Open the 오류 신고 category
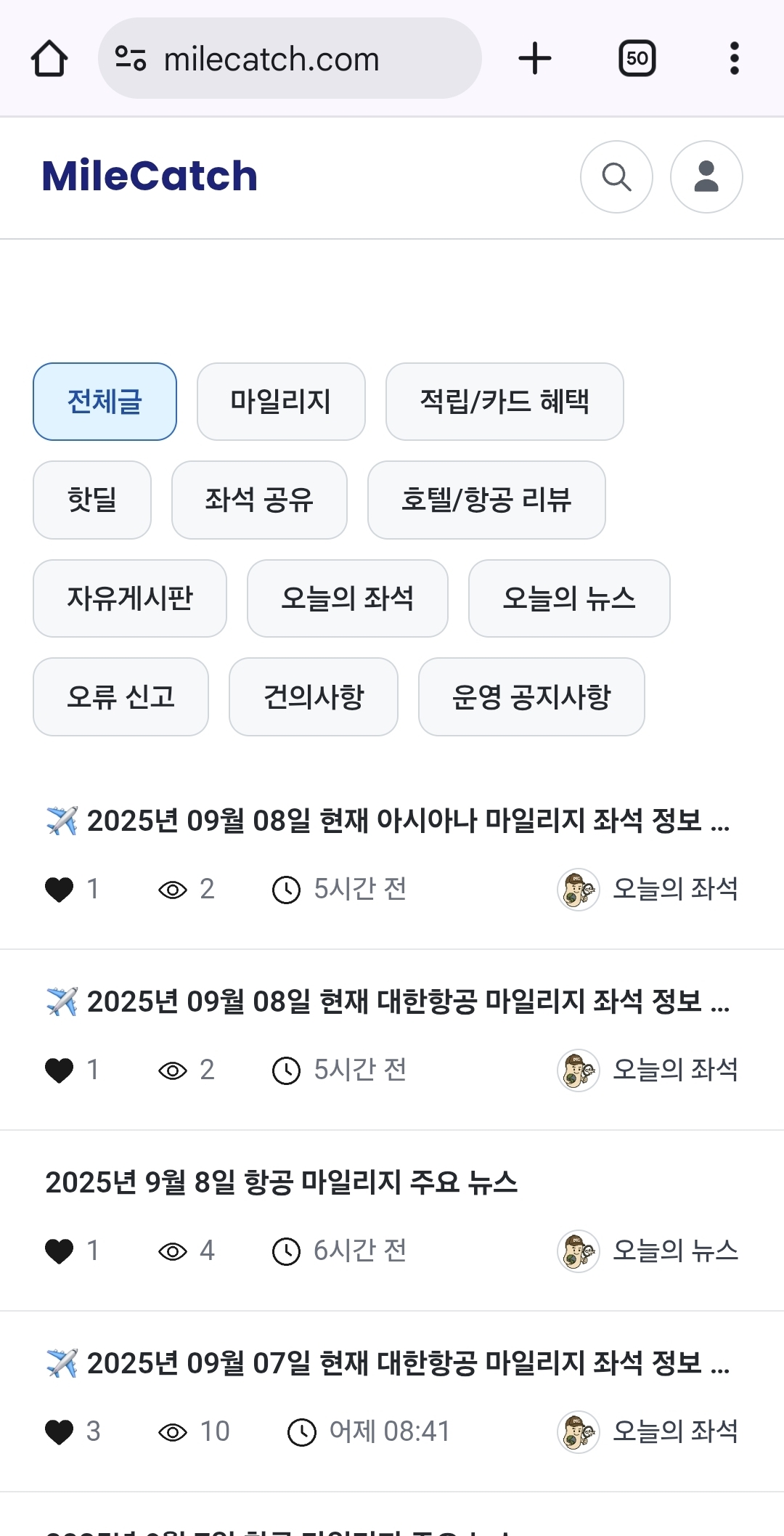The width and height of the screenshot is (784, 1536). 121,696
